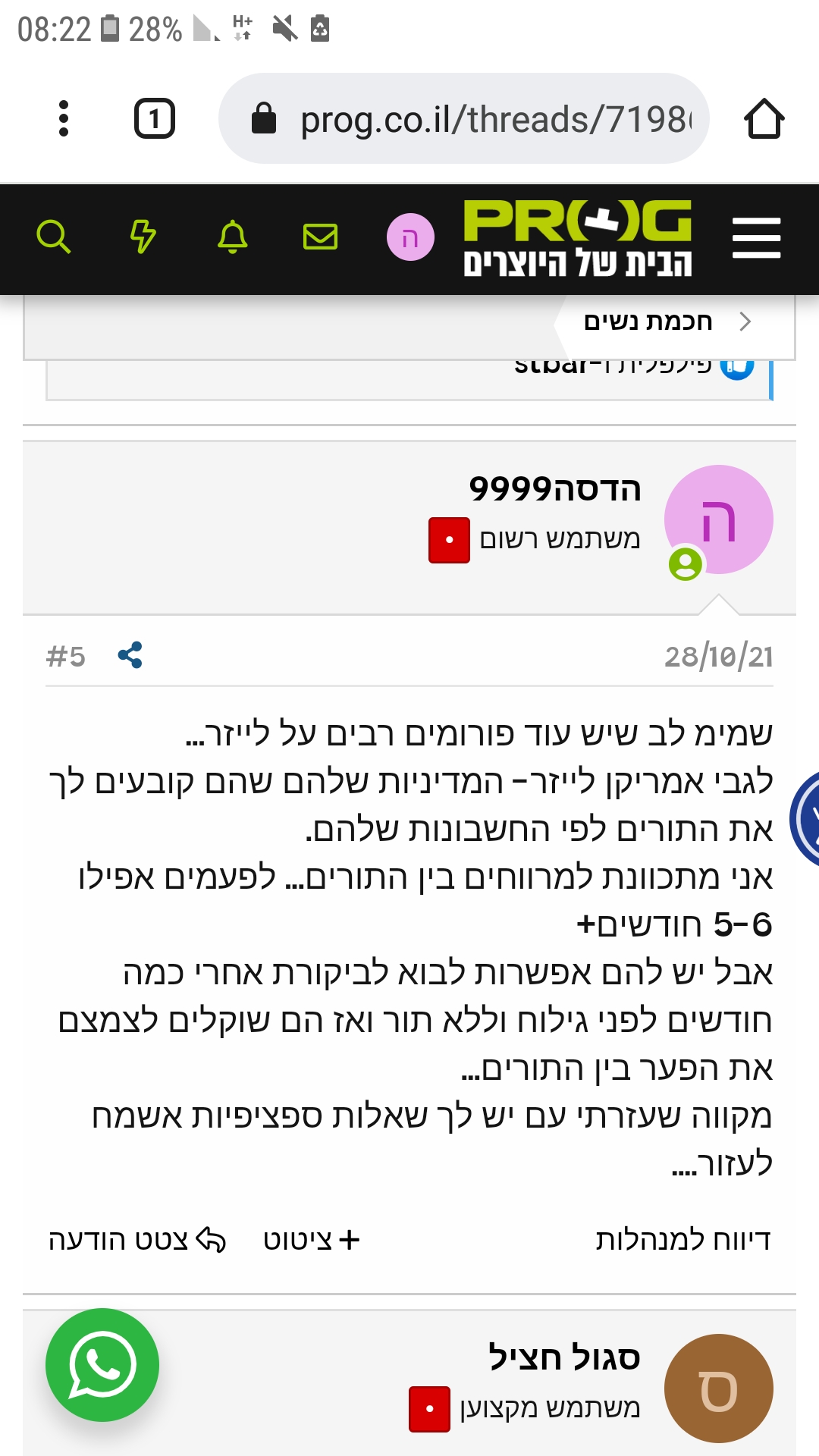
Task: Open the חכמת נשים breadcrumb
Action: coord(648,322)
